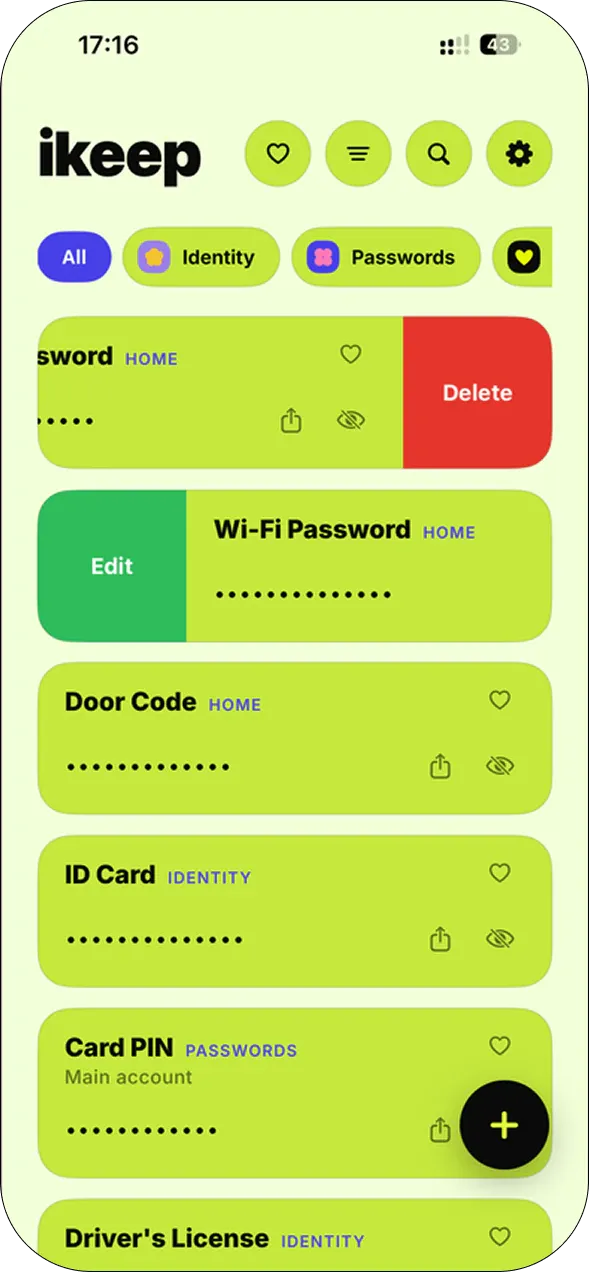589x1272 pixels.
Task: Open the favorites heart in the header
Action: 278,154
